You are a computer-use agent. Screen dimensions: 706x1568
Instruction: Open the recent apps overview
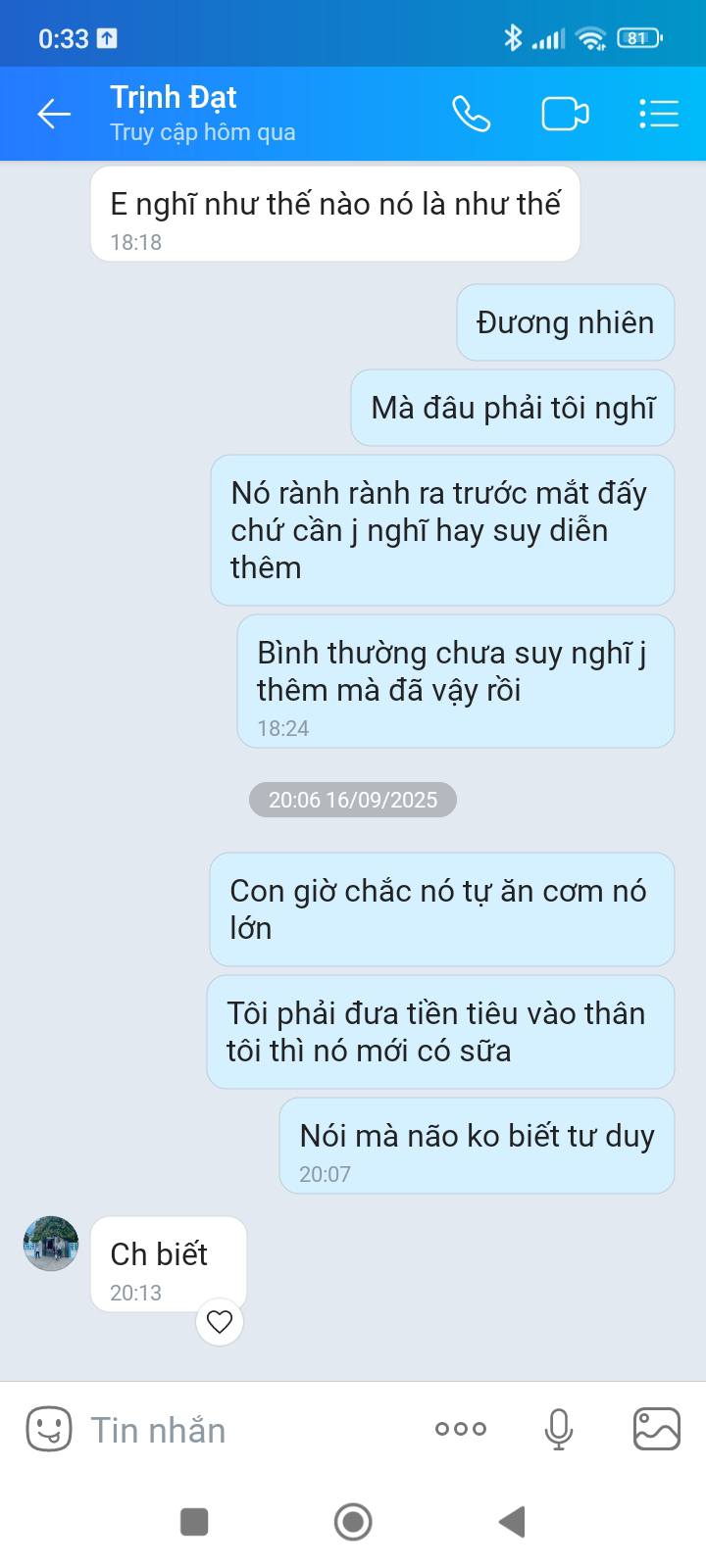[194, 1522]
